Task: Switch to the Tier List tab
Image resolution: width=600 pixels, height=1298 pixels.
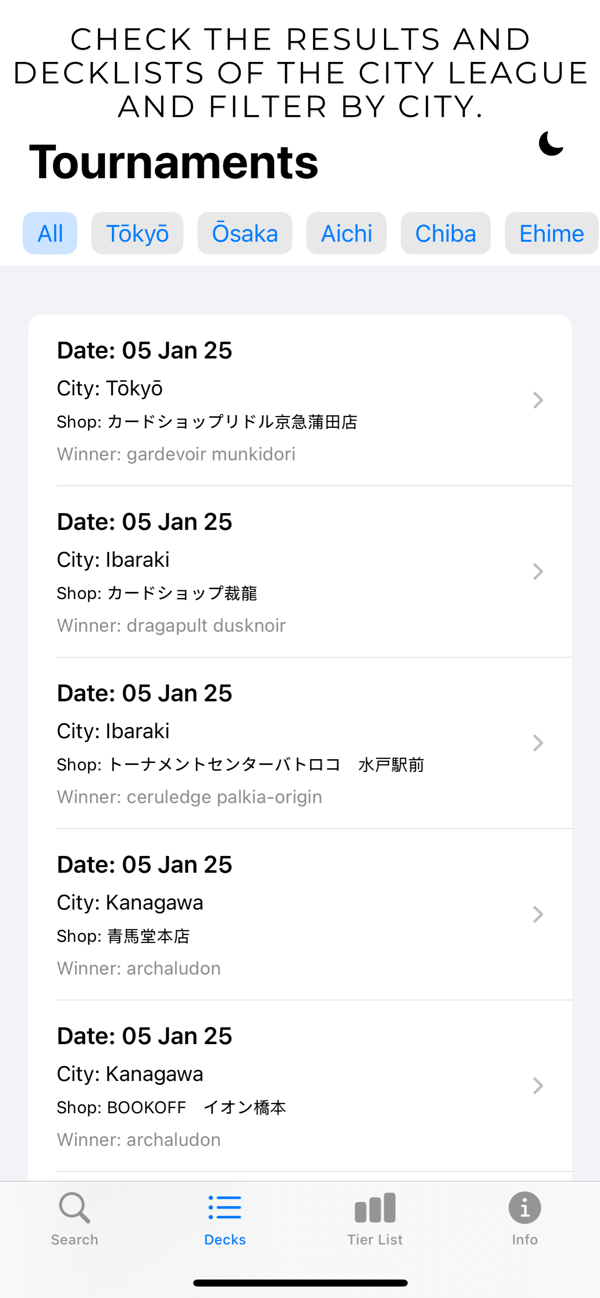Action: pos(375,1219)
